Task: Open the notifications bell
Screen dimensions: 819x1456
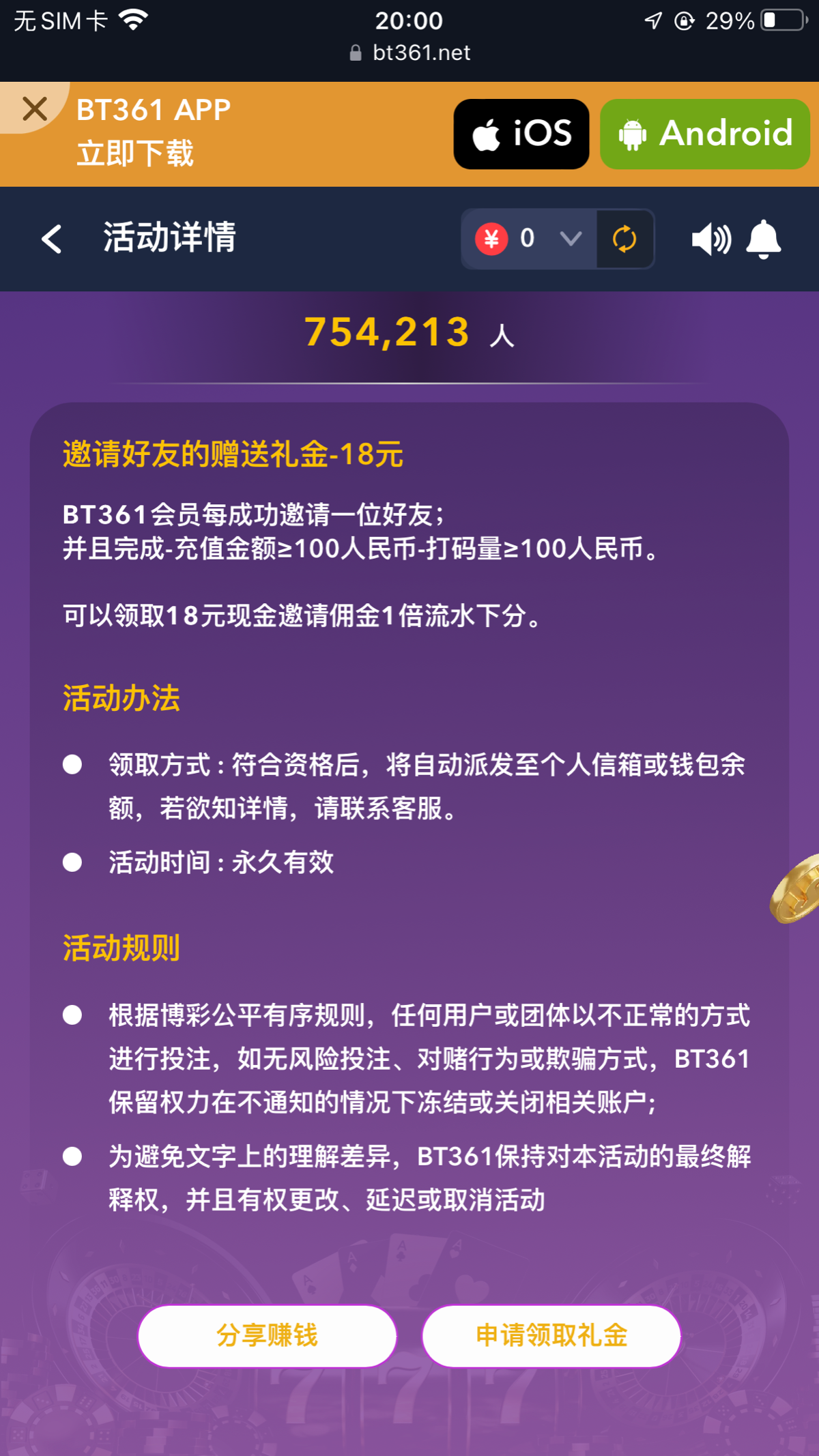Action: click(x=763, y=239)
